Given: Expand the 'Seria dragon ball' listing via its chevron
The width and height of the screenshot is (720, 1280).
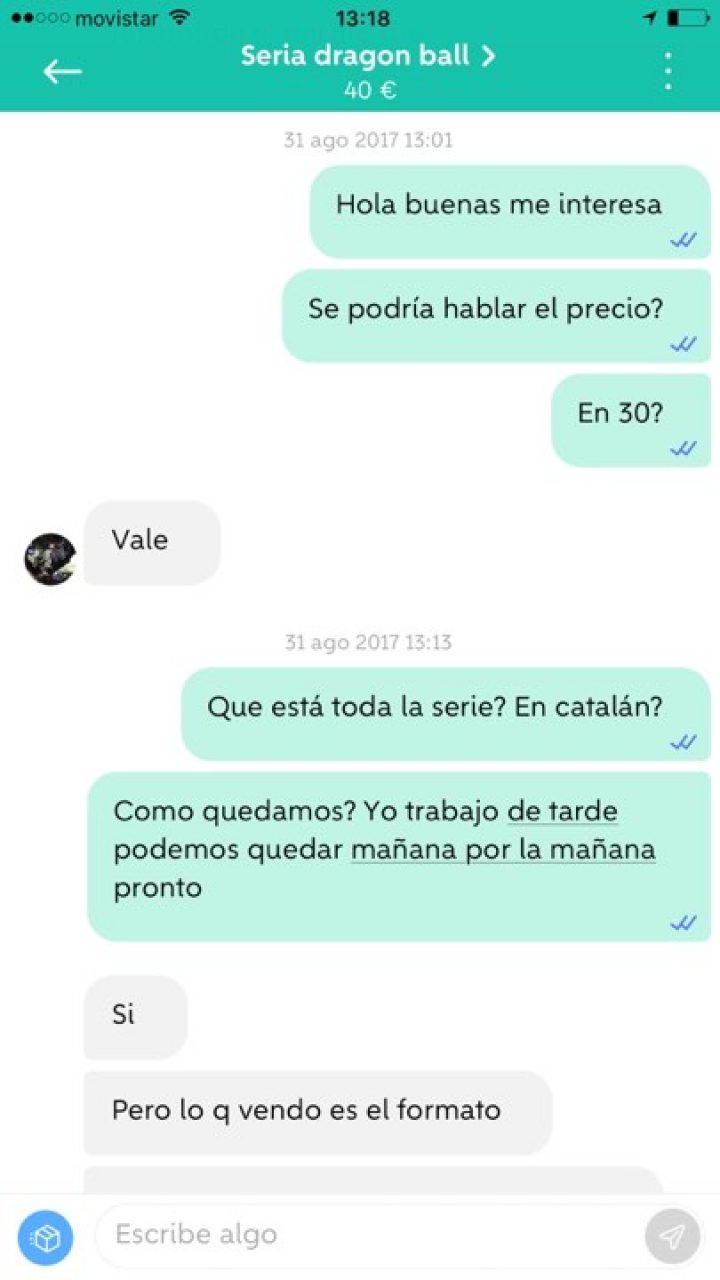Looking at the screenshot, I should coord(487,57).
